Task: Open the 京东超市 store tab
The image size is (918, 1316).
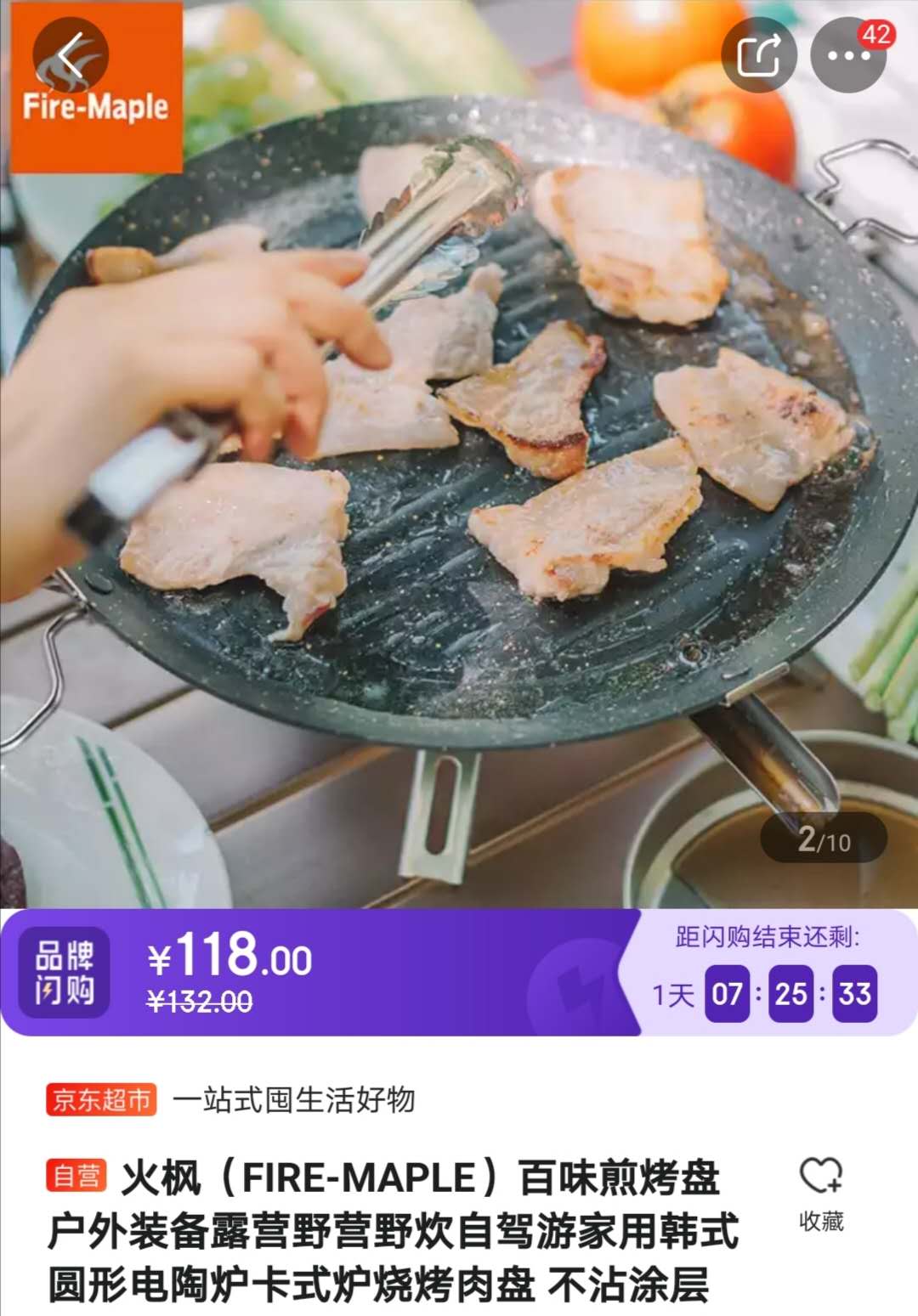Action: [99, 1099]
